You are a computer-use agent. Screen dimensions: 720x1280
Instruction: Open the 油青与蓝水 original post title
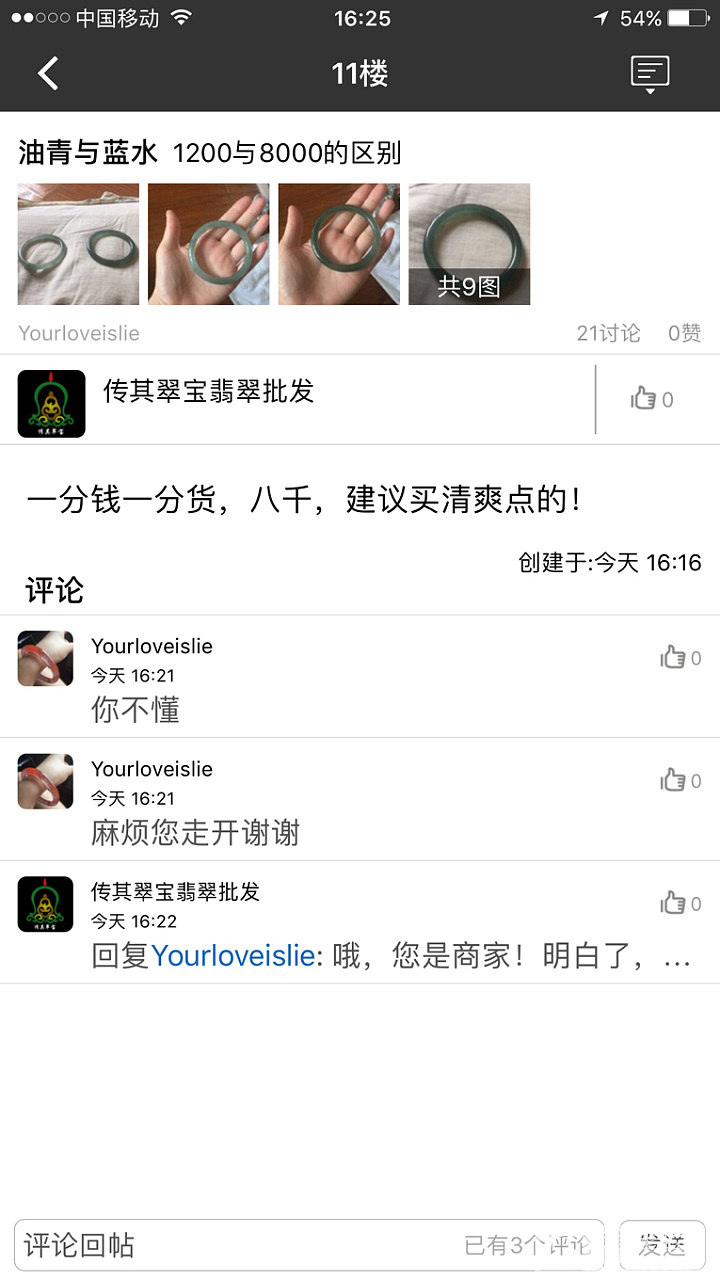point(210,153)
